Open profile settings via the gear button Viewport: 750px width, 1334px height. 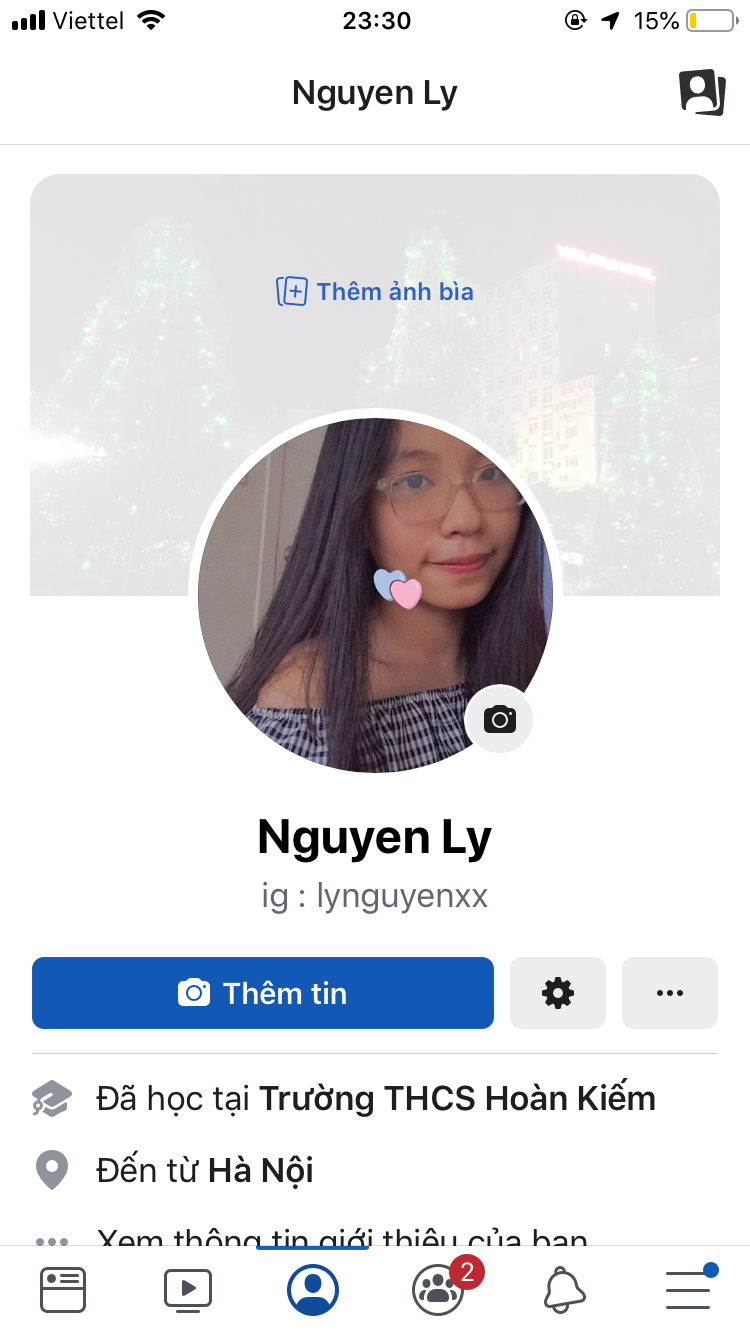(558, 993)
